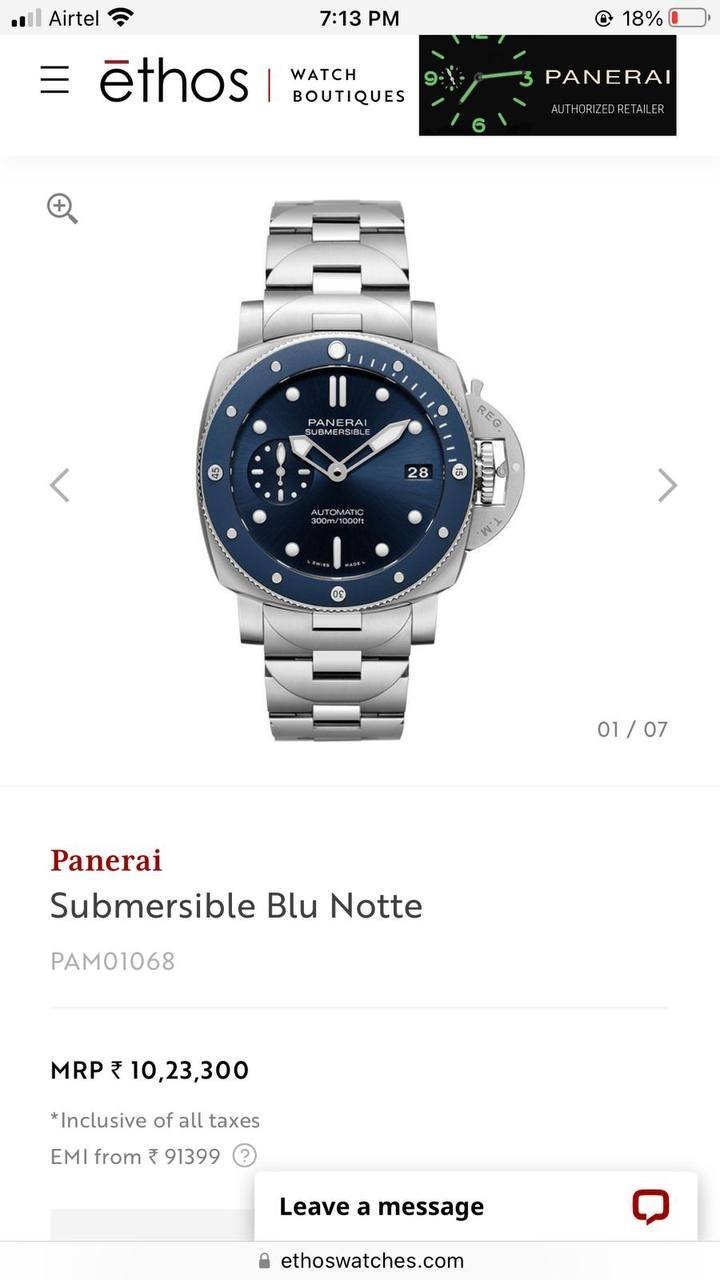Show the next product photo
Viewport: 720px width, 1280px height.
(x=667, y=485)
